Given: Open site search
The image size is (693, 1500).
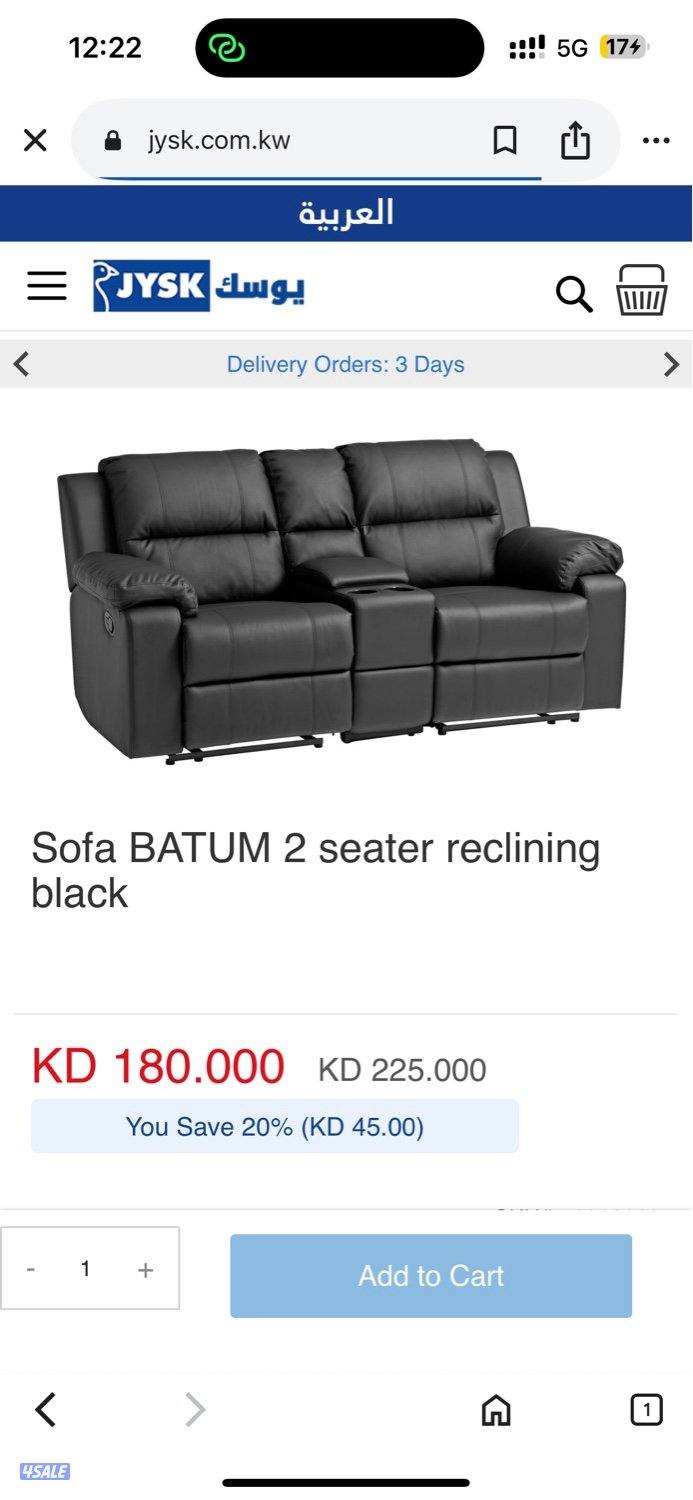Looking at the screenshot, I should click(x=573, y=294).
